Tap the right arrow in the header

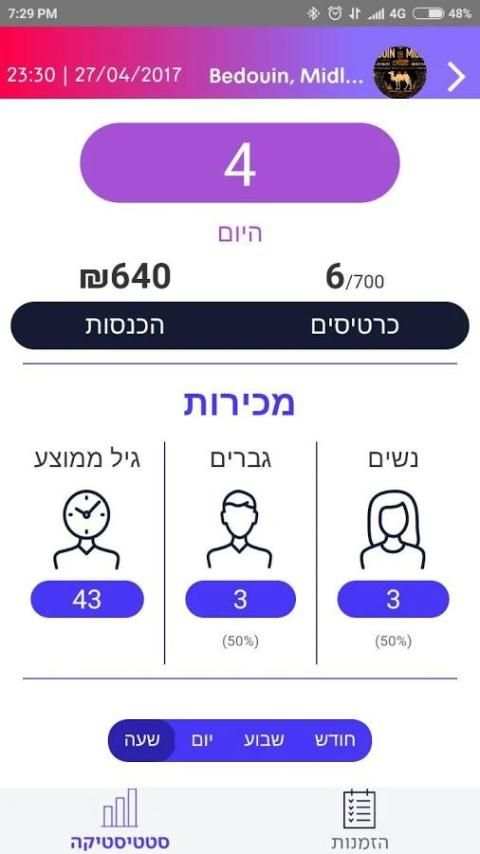(457, 77)
